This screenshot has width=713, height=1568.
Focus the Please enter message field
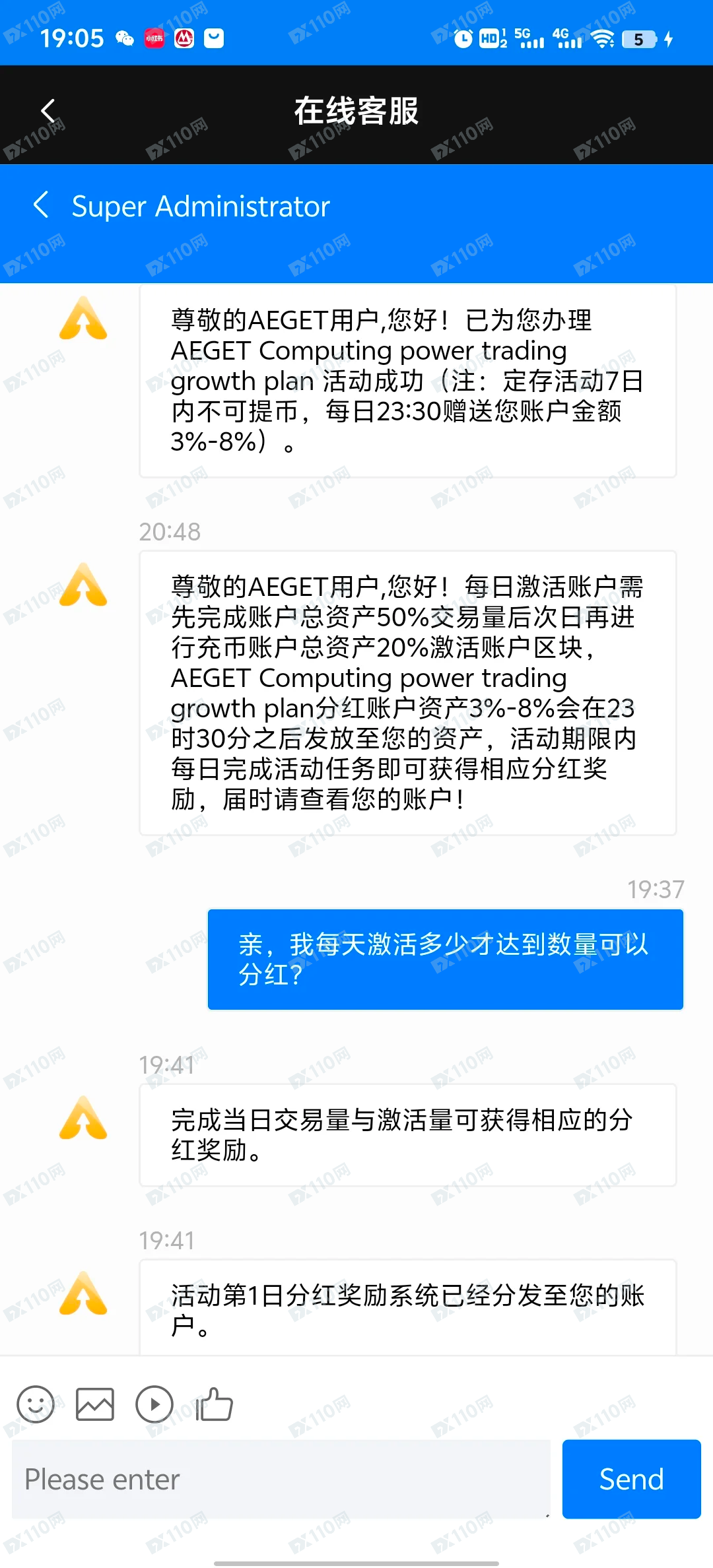click(281, 1479)
